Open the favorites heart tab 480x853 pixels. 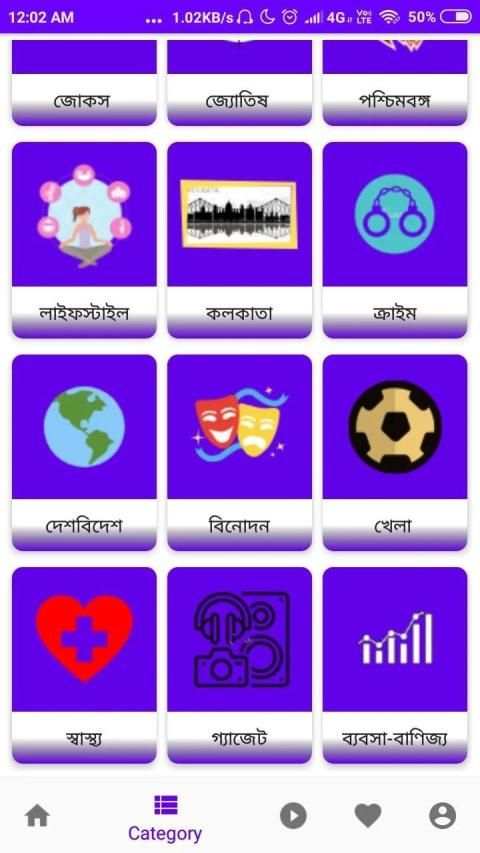click(368, 816)
